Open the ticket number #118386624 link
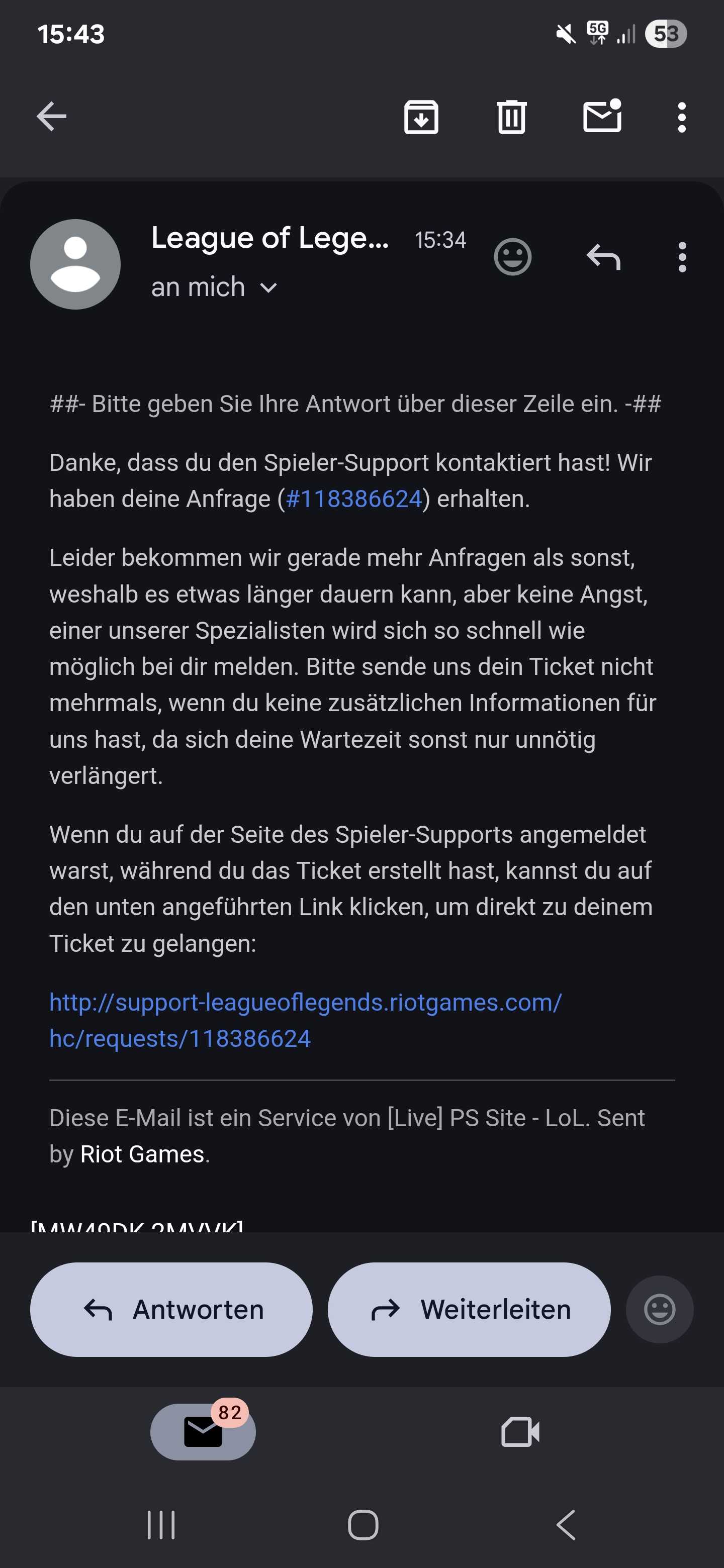This screenshot has height=1568, width=724. point(354,499)
